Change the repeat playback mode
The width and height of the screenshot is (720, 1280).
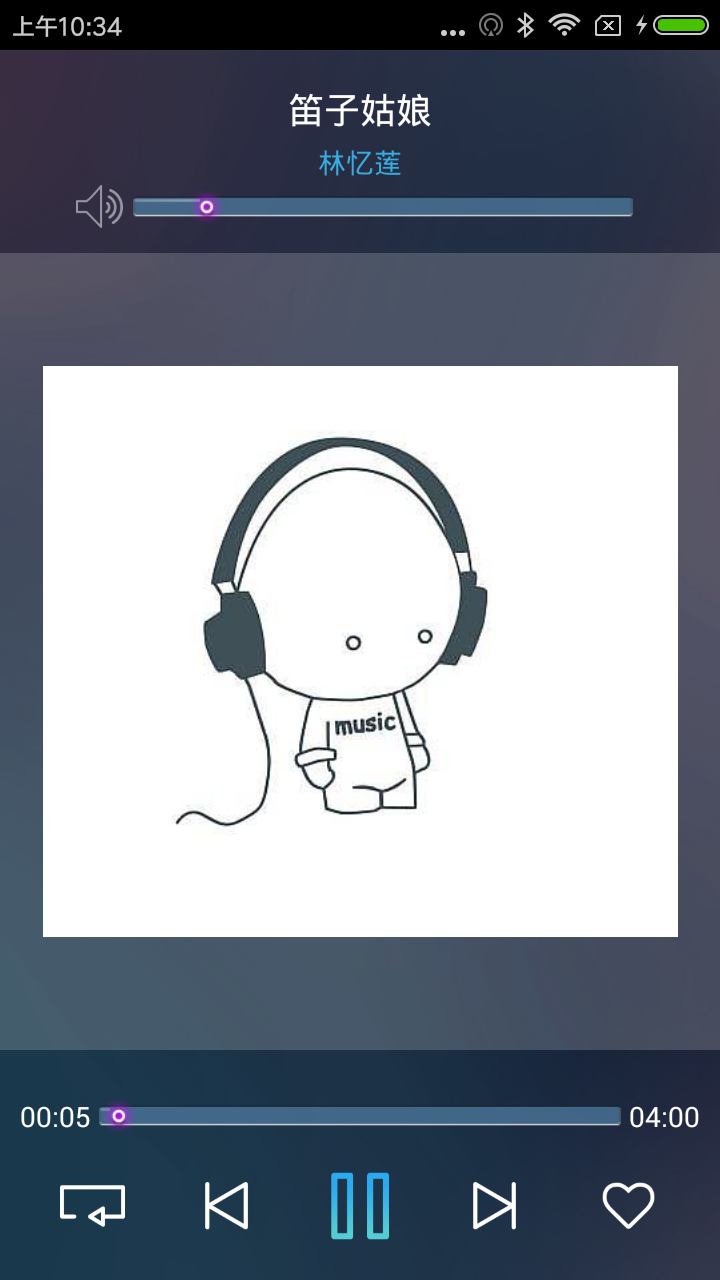tap(93, 1204)
